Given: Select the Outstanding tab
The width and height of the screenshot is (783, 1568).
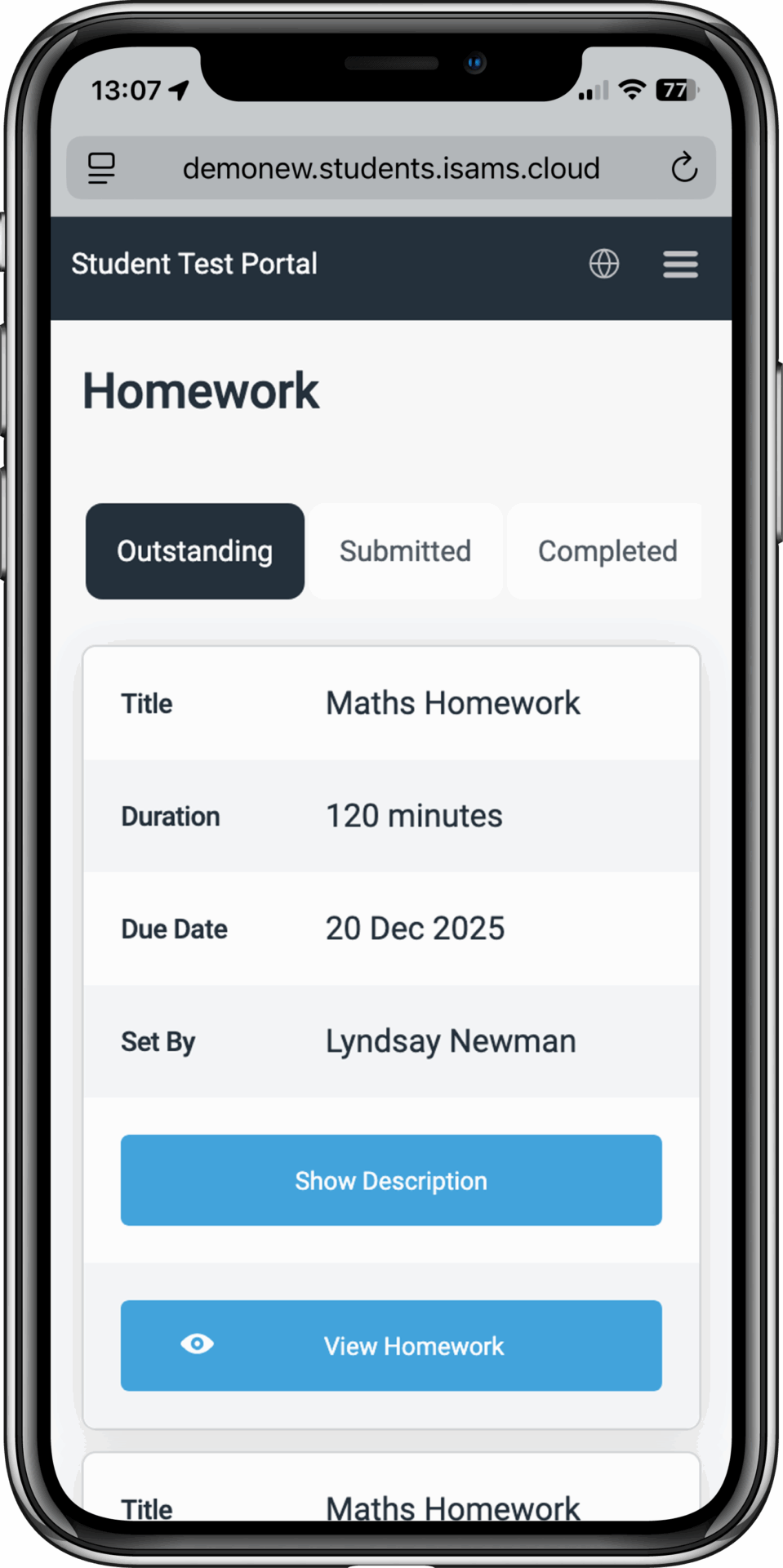Looking at the screenshot, I should [x=195, y=551].
